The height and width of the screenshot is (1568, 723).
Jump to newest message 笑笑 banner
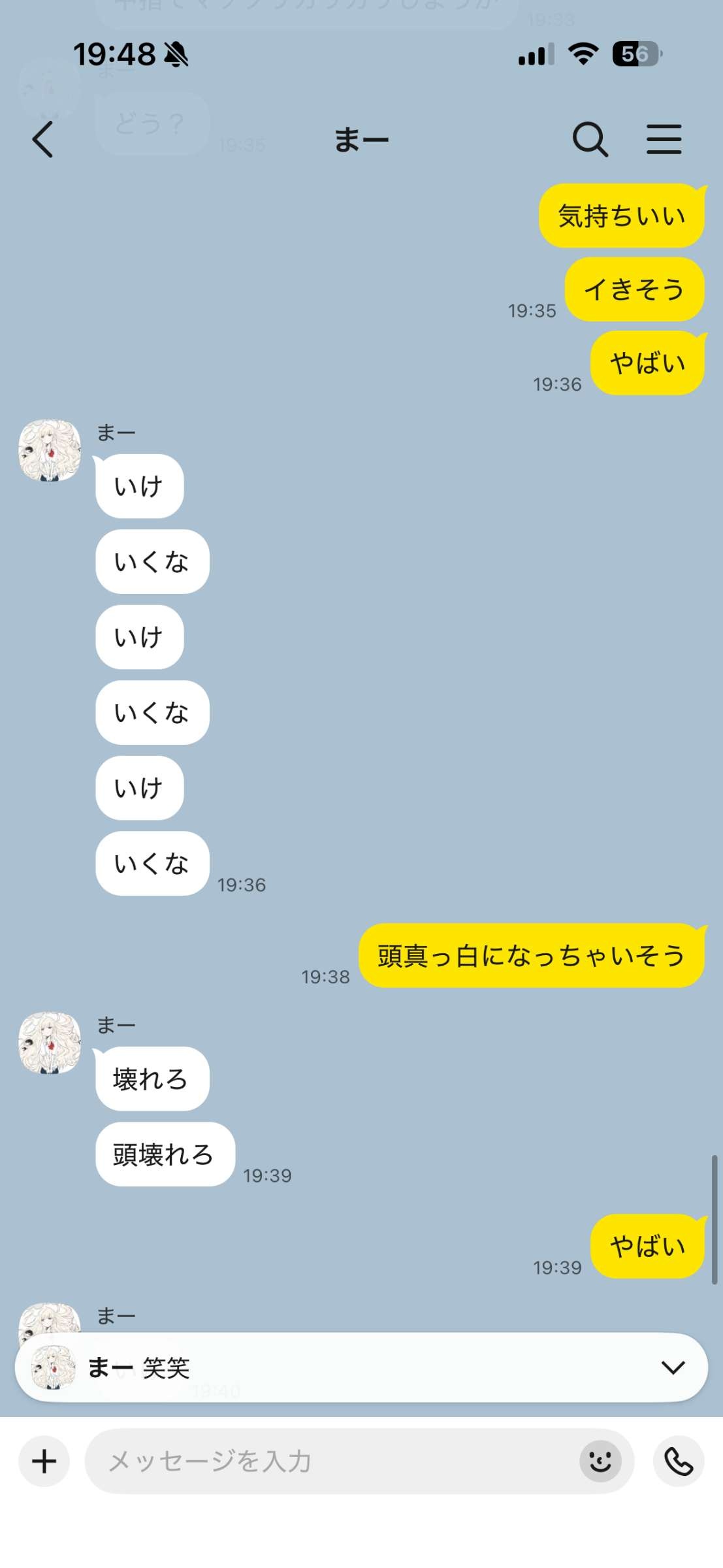361,1367
